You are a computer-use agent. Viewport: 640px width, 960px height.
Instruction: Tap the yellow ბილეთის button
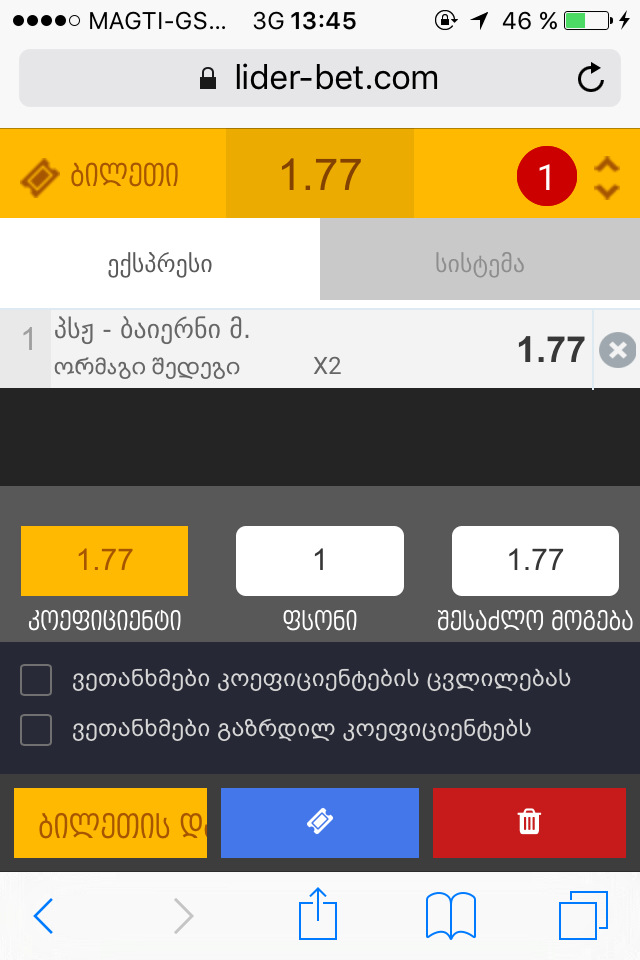click(x=111, y=823)
